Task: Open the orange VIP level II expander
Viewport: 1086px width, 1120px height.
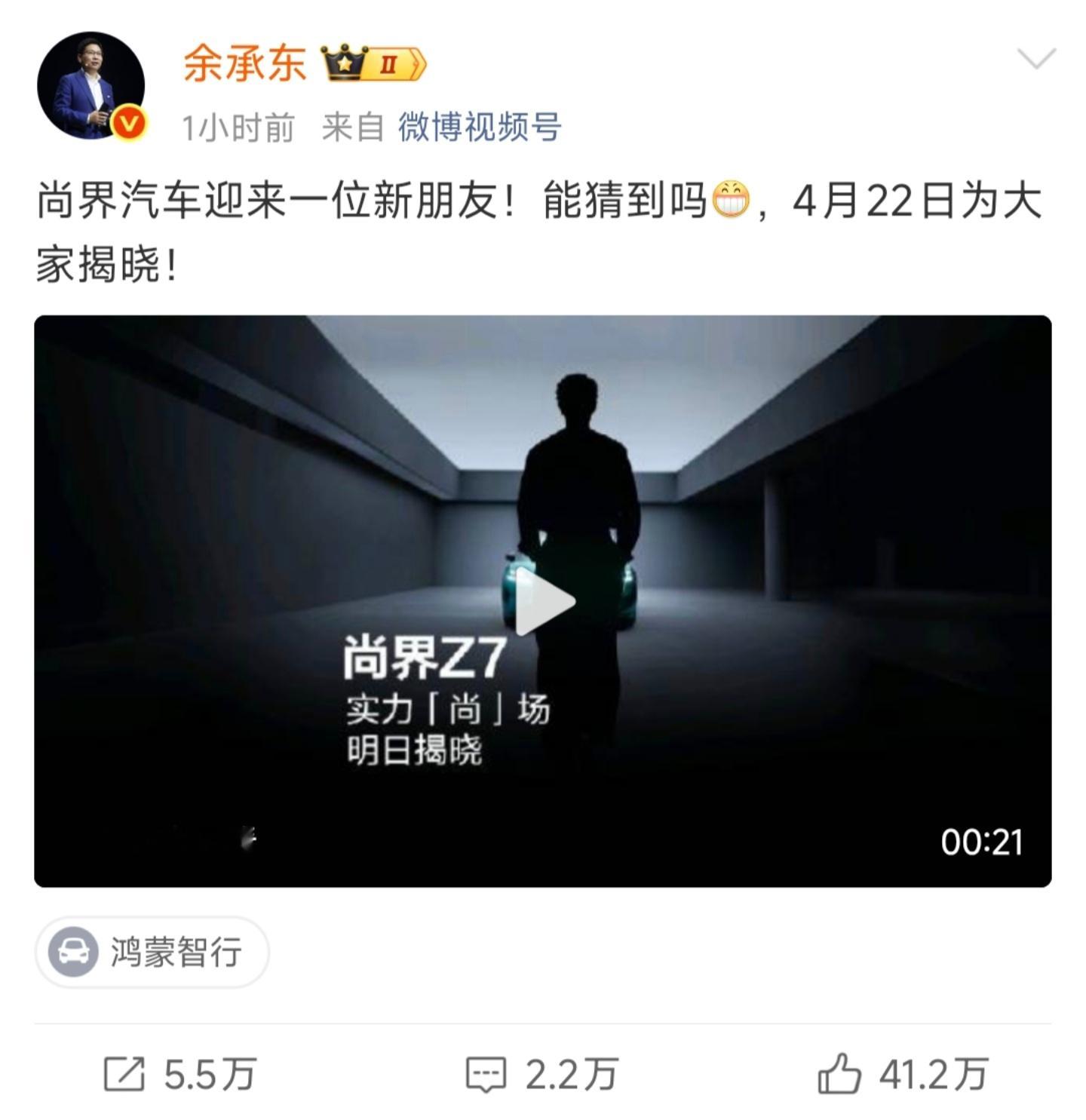Action: coord(385,66)
